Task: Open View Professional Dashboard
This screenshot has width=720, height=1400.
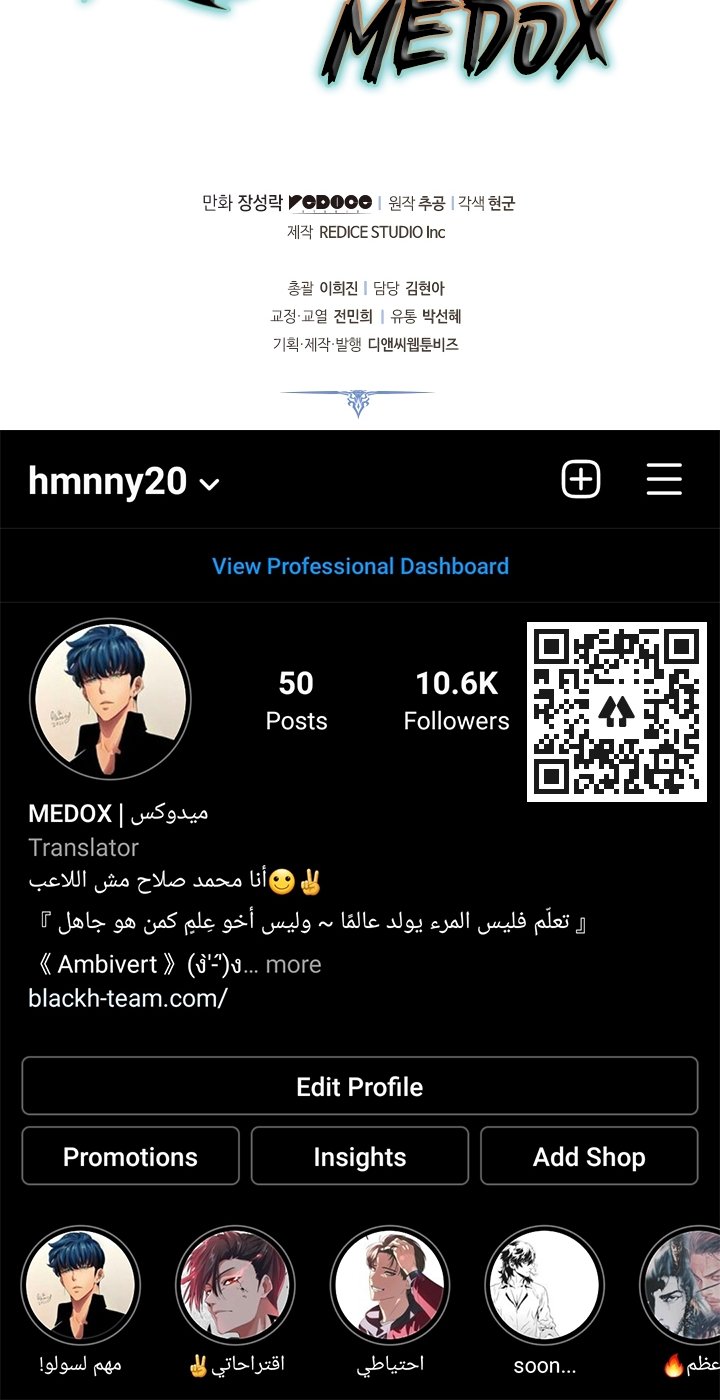Action: click(x=360, y=566)
